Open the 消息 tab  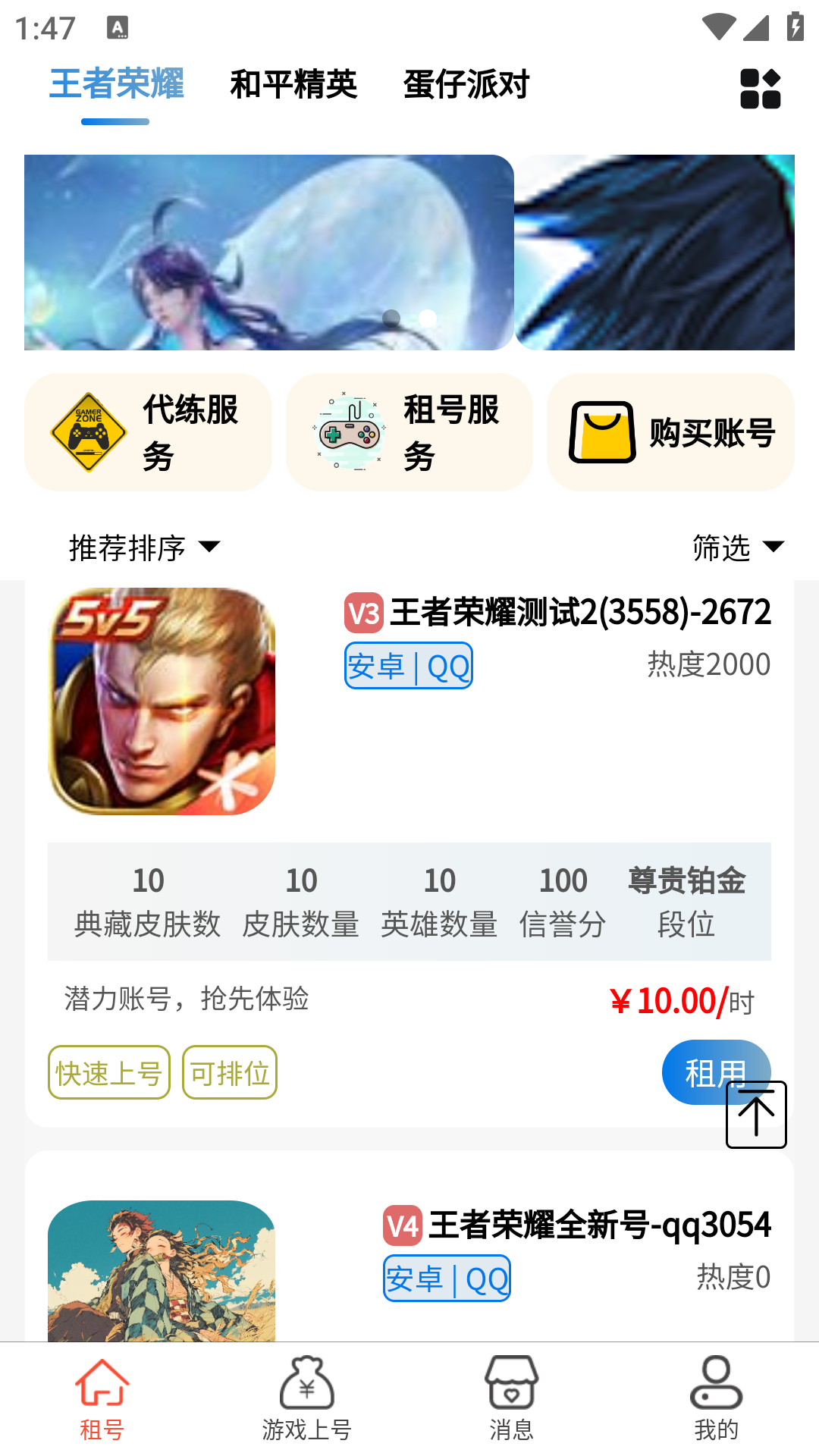pyautogui.click(x=512, y=1399)
